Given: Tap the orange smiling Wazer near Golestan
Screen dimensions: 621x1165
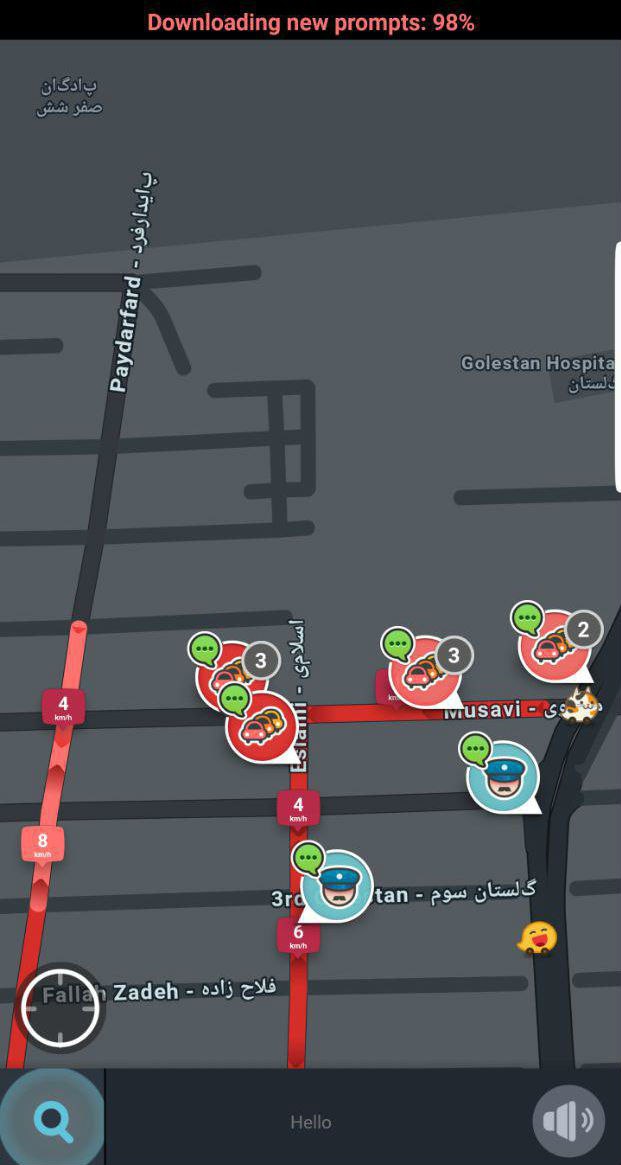Looking at the screenshot, I should coord(537,938).
